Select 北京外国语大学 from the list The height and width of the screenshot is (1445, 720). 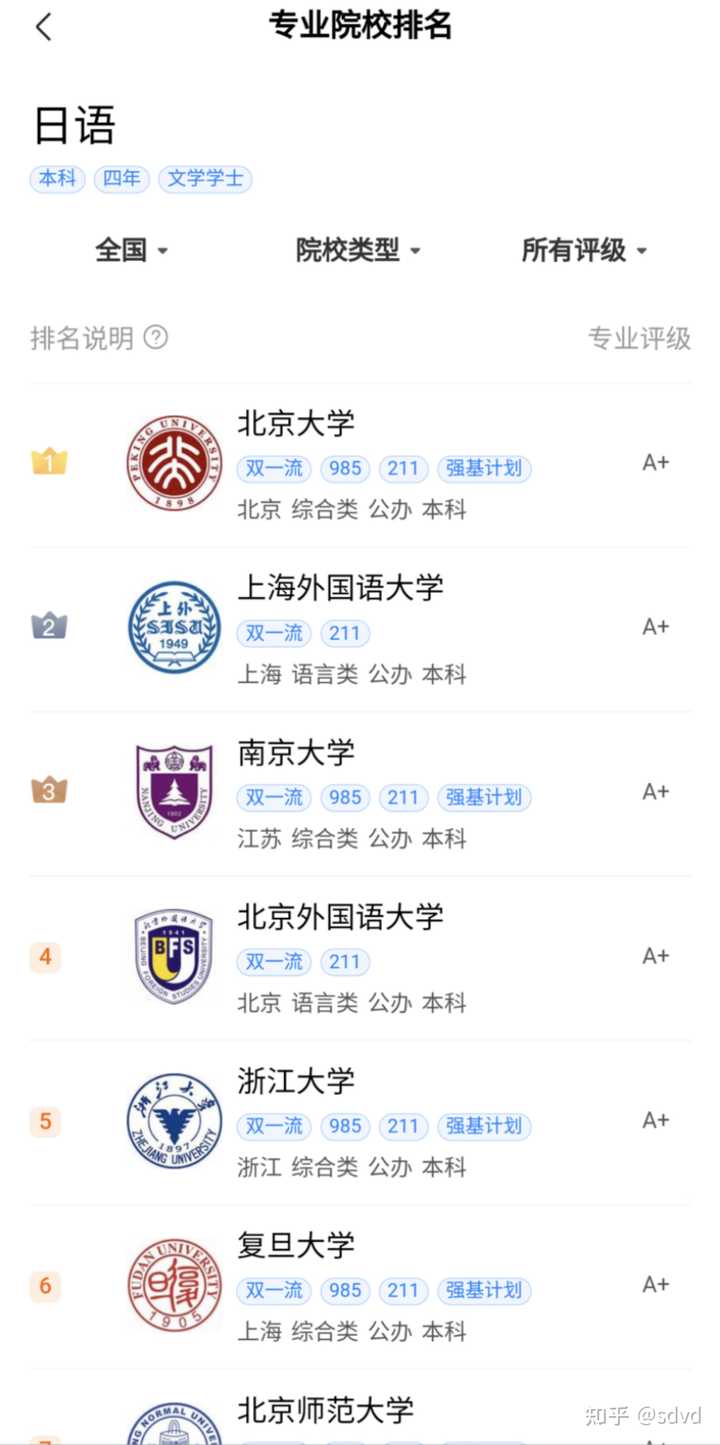(360, 958)
